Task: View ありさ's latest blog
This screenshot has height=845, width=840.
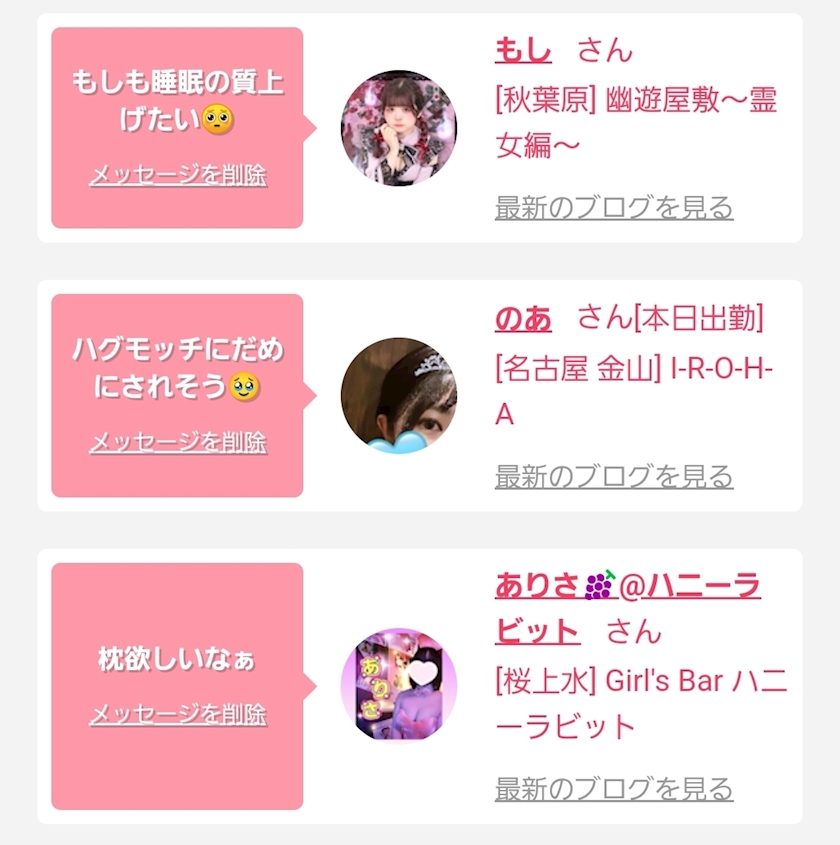Action: [x=614, y=788]
